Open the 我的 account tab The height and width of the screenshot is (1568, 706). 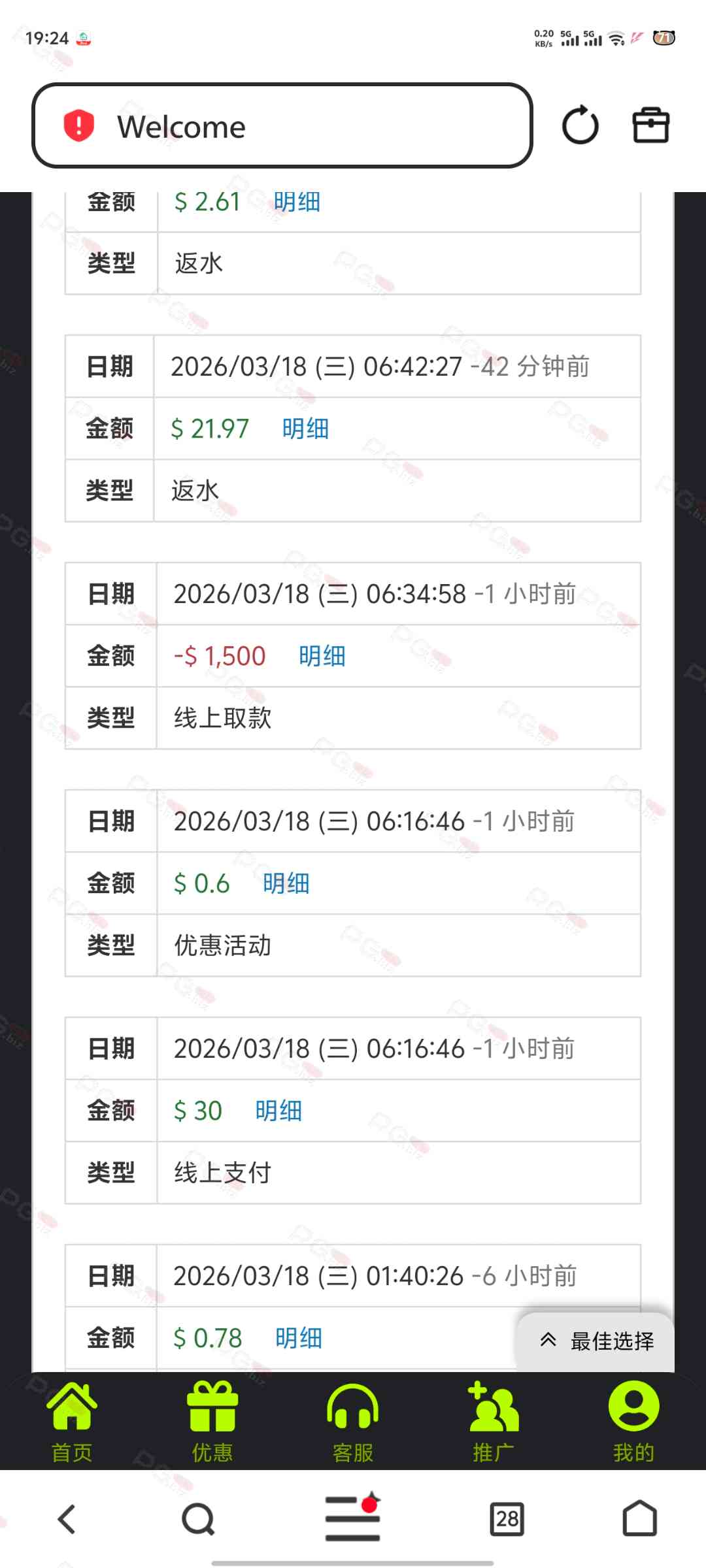tap(633, 1422)
